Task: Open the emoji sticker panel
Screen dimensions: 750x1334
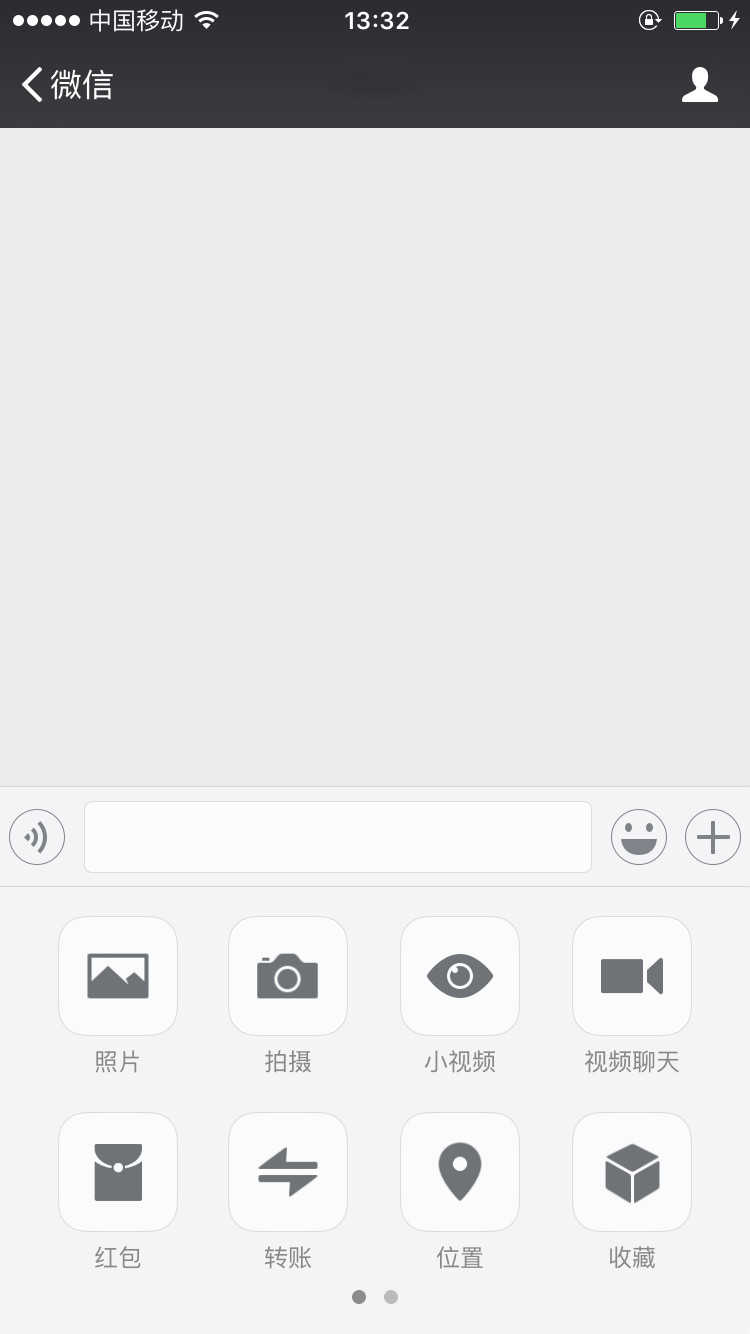Action: tap(639, 837)
